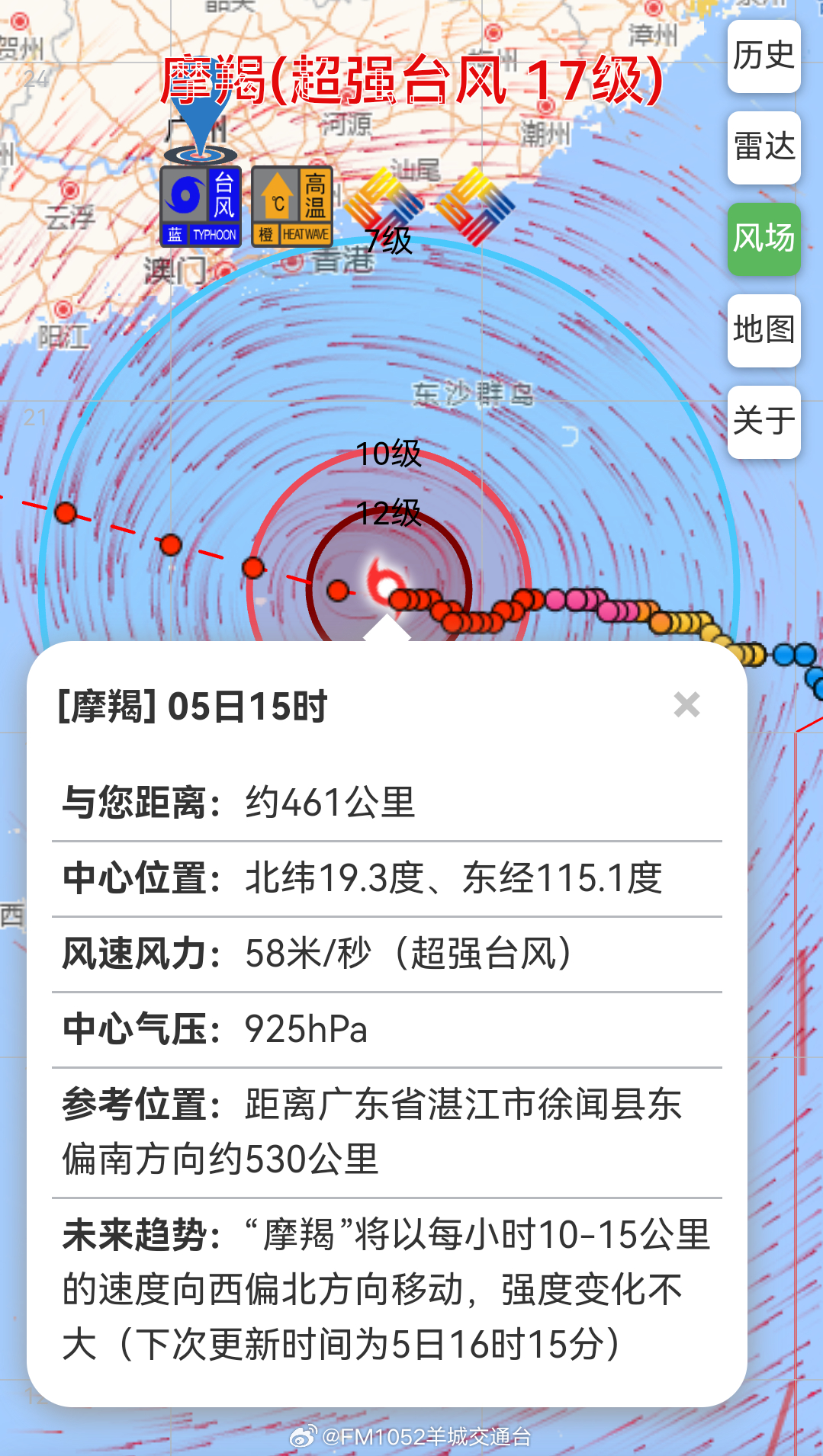Tap the blue typhoon warning badge
Viewport: 823px width, 1456px height.
201,207
